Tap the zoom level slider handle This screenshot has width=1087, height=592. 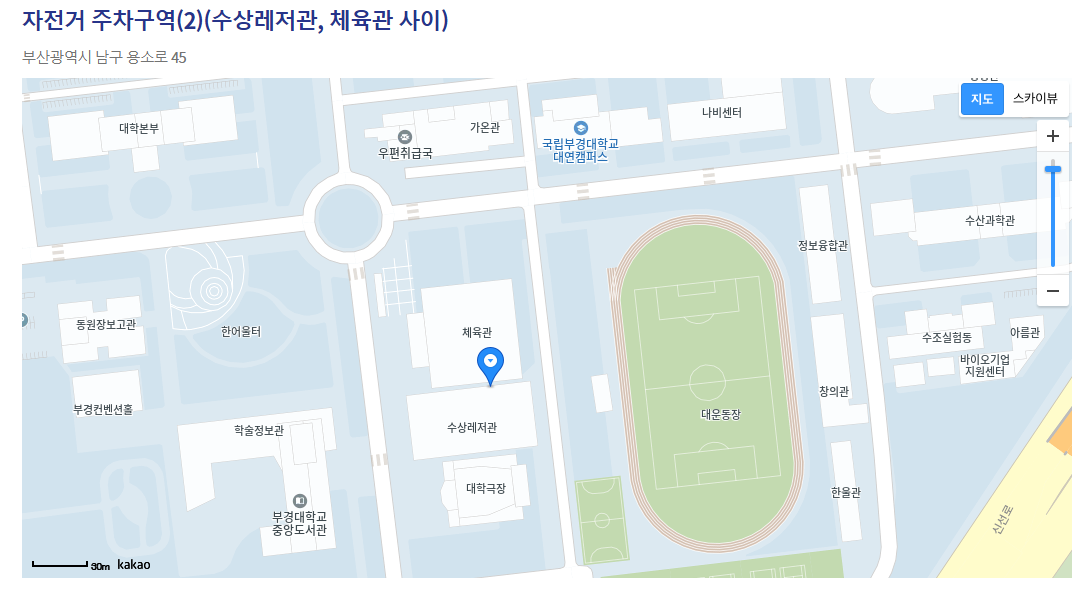coord(1052,170)
